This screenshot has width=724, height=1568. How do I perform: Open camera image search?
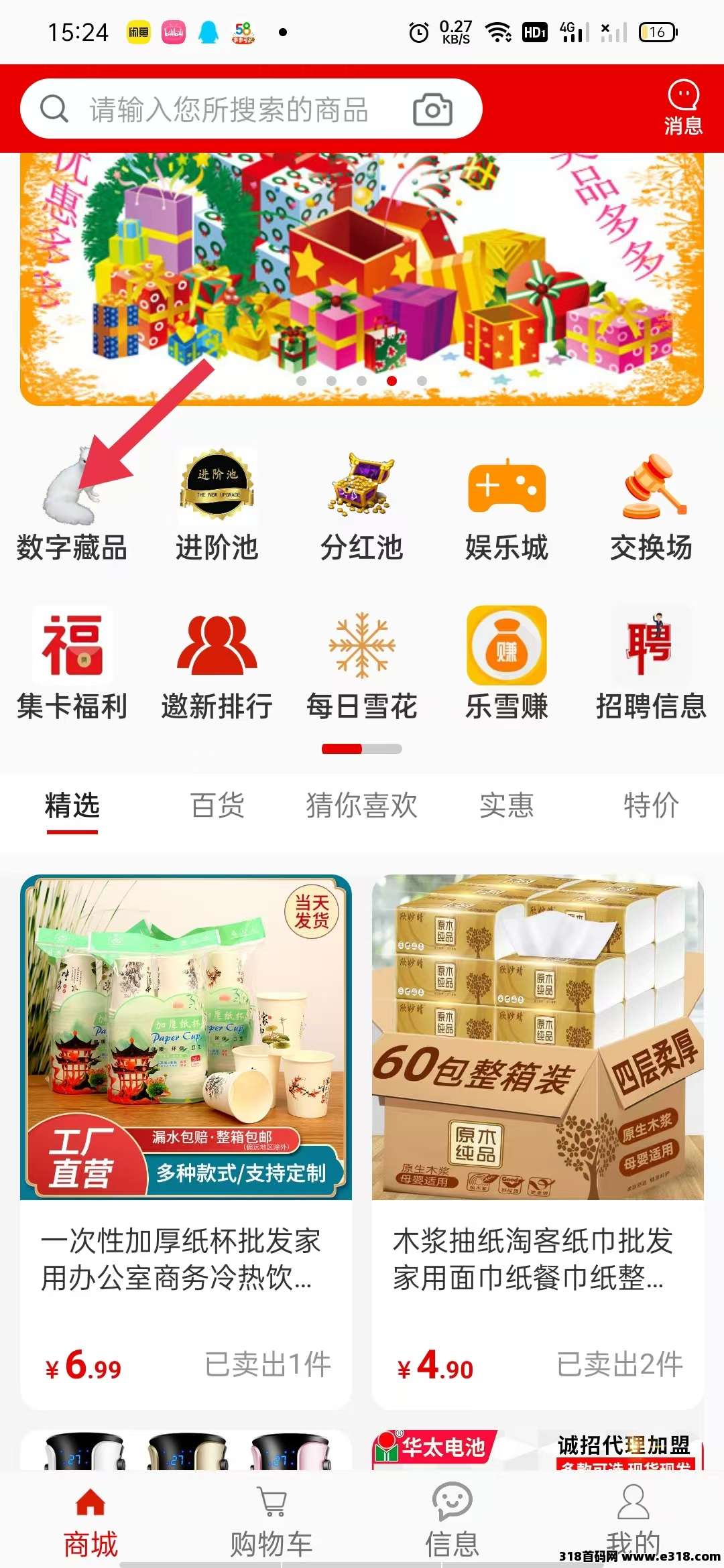[x=432, y=109]
